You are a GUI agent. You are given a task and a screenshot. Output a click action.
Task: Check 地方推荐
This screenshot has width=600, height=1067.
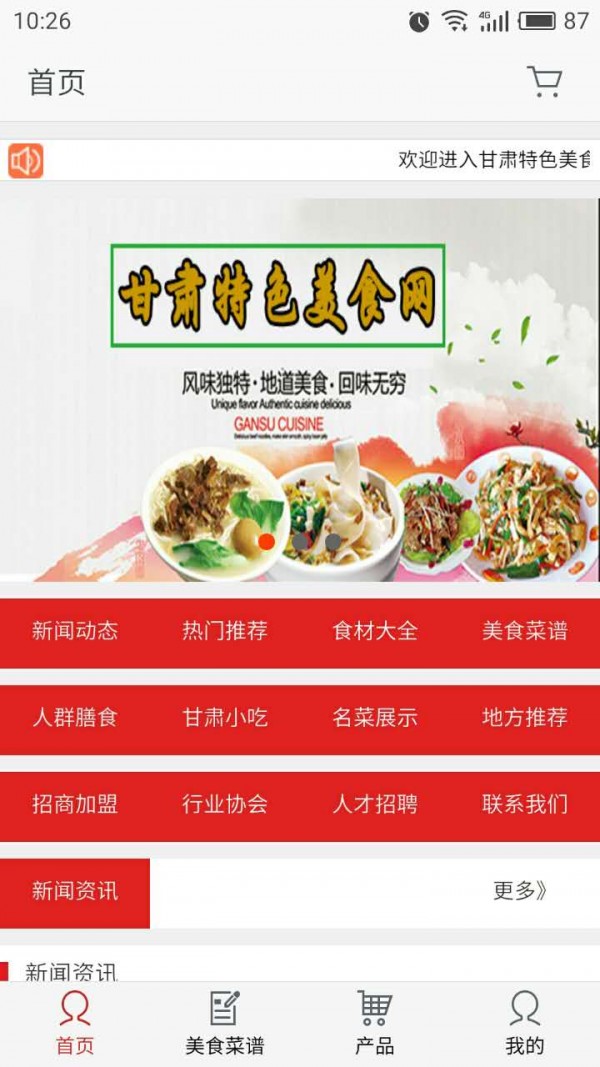[525, 718]
